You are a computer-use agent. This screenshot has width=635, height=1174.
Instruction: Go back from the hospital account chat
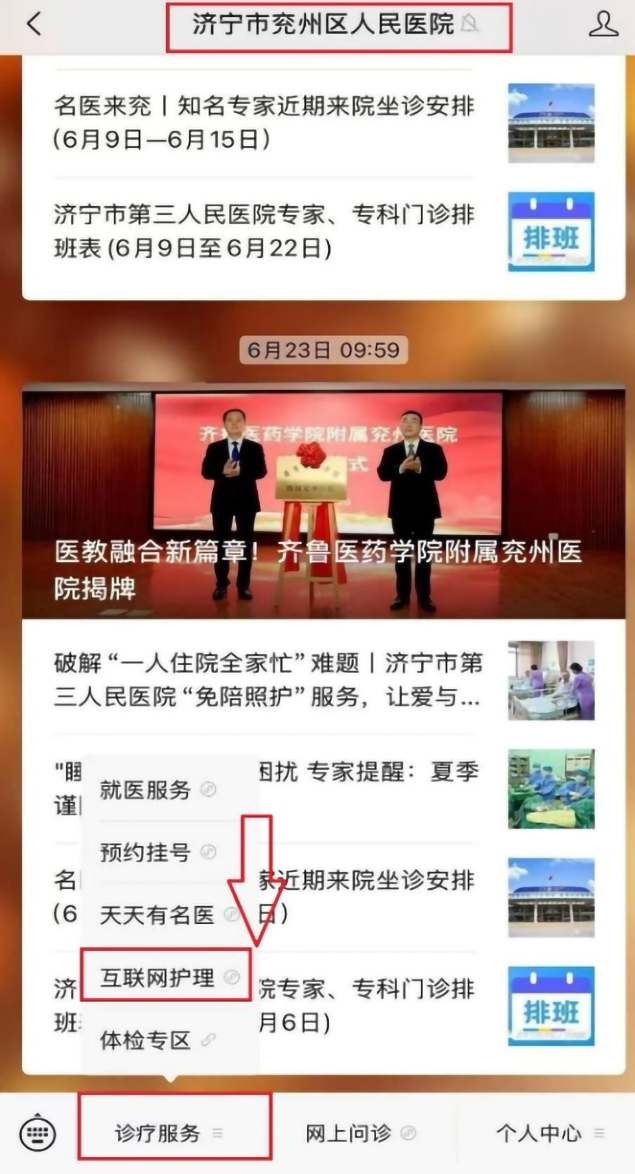(x=34, y=24)
